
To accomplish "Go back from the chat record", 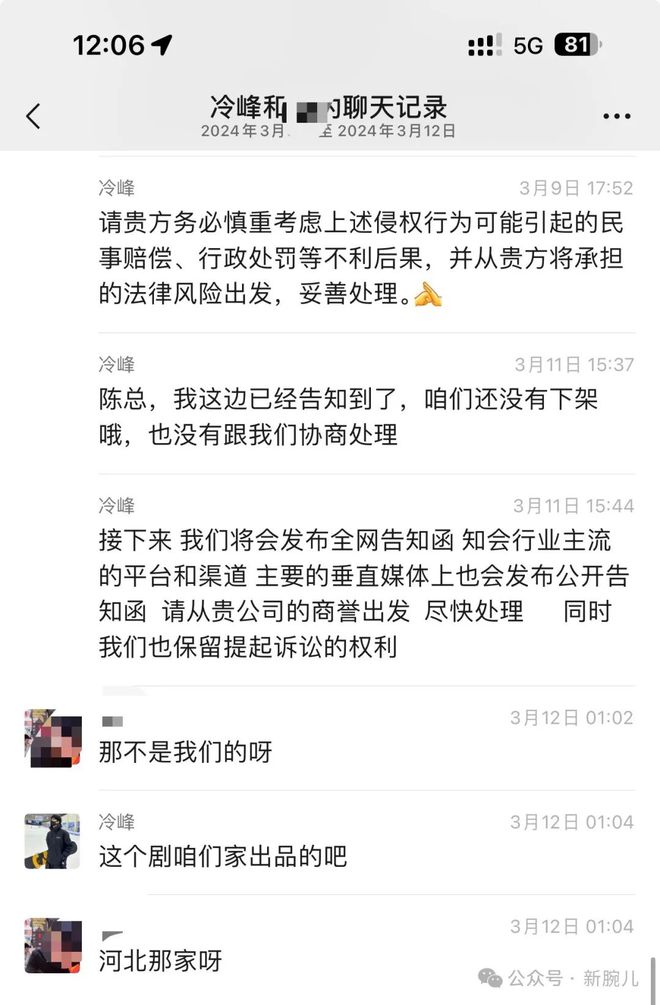I will [x=33, y=116].
